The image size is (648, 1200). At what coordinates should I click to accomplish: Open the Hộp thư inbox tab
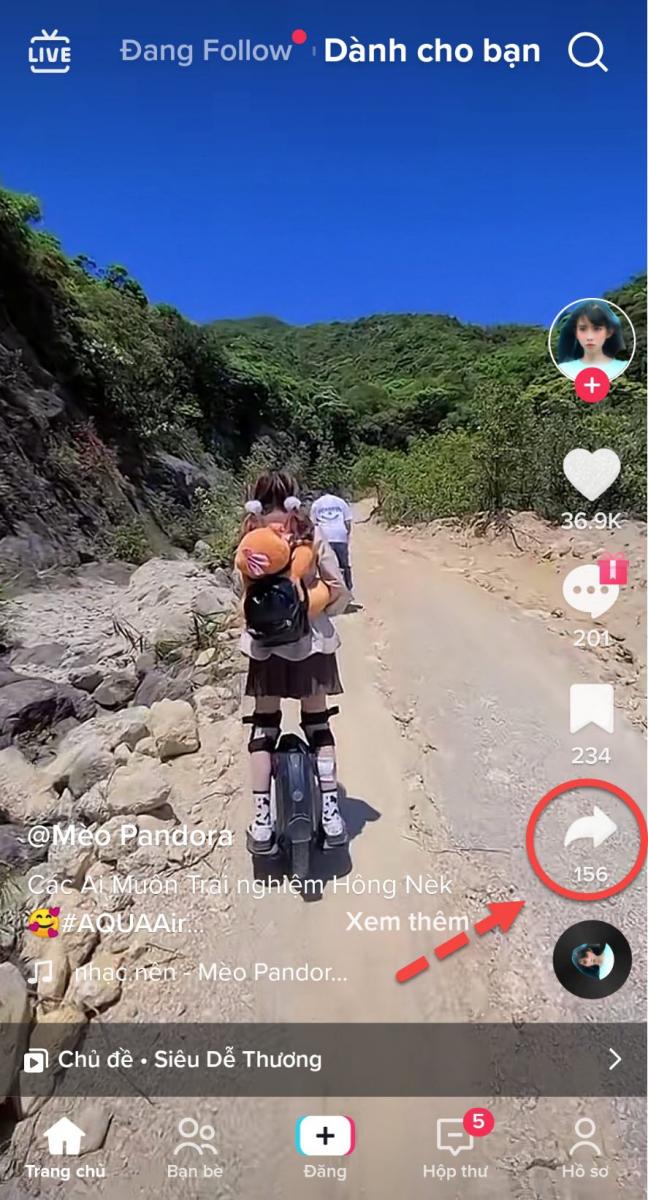click(455, 1148)
